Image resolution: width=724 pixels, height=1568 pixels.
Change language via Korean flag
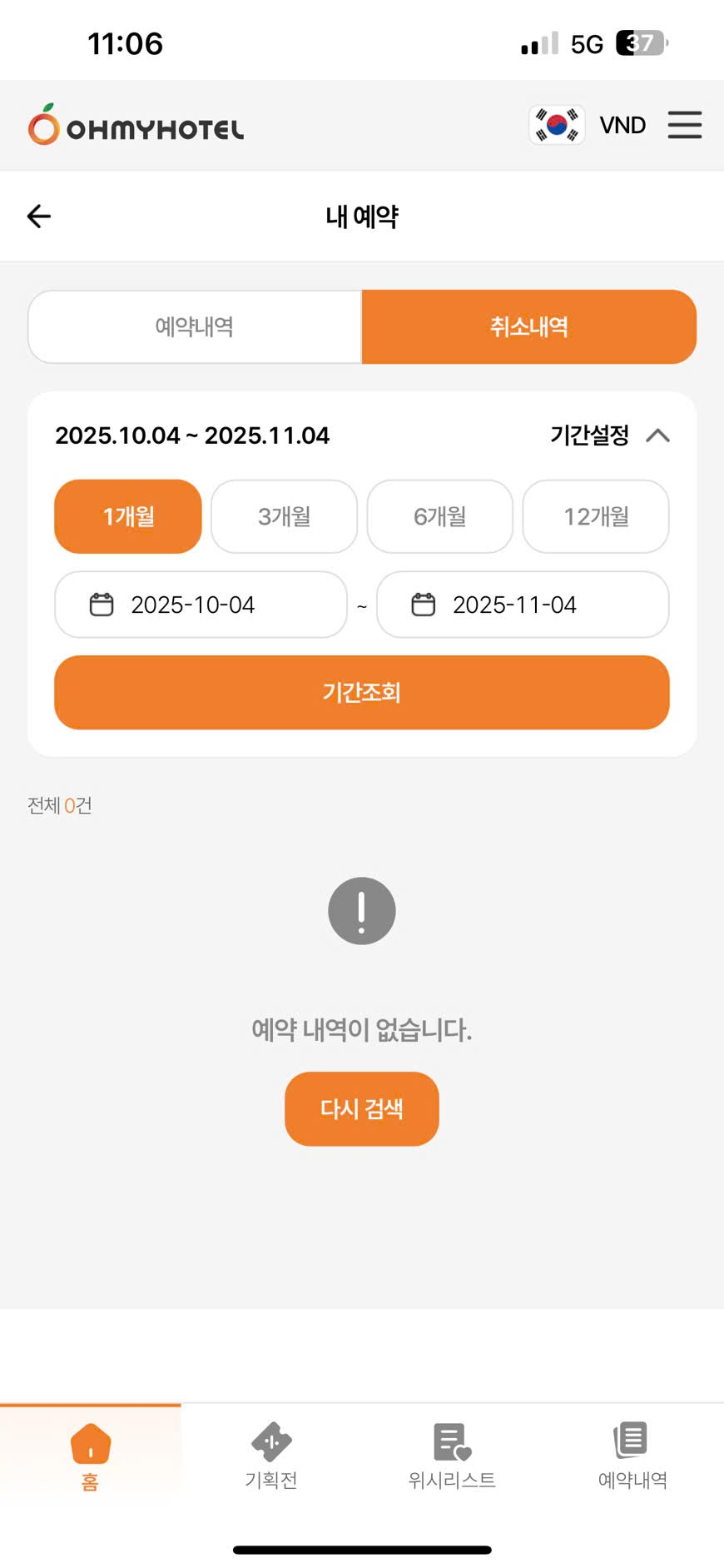coord(557,125)
